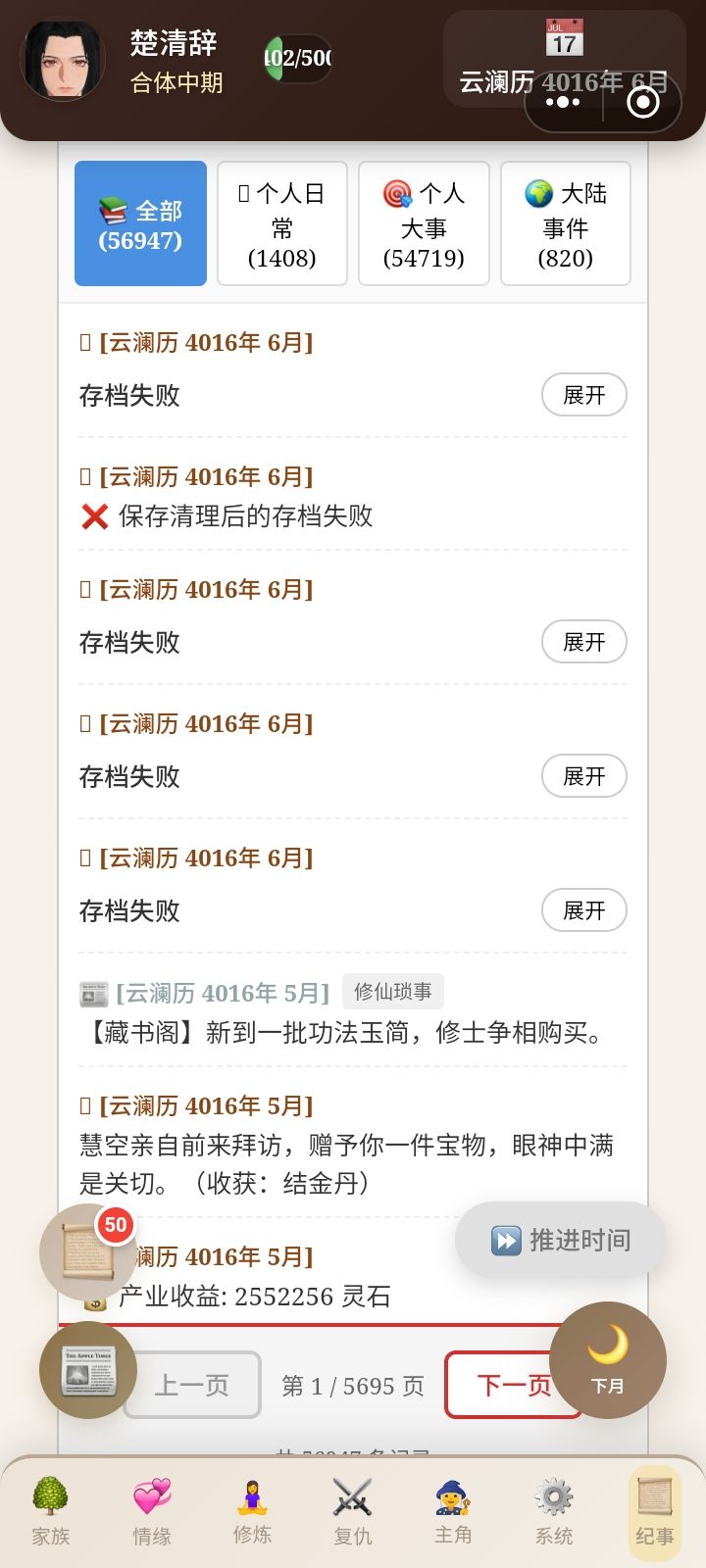Switch to the 个人大事 filter
This screenshot has width=706, height=1568.
click(424, 223)
